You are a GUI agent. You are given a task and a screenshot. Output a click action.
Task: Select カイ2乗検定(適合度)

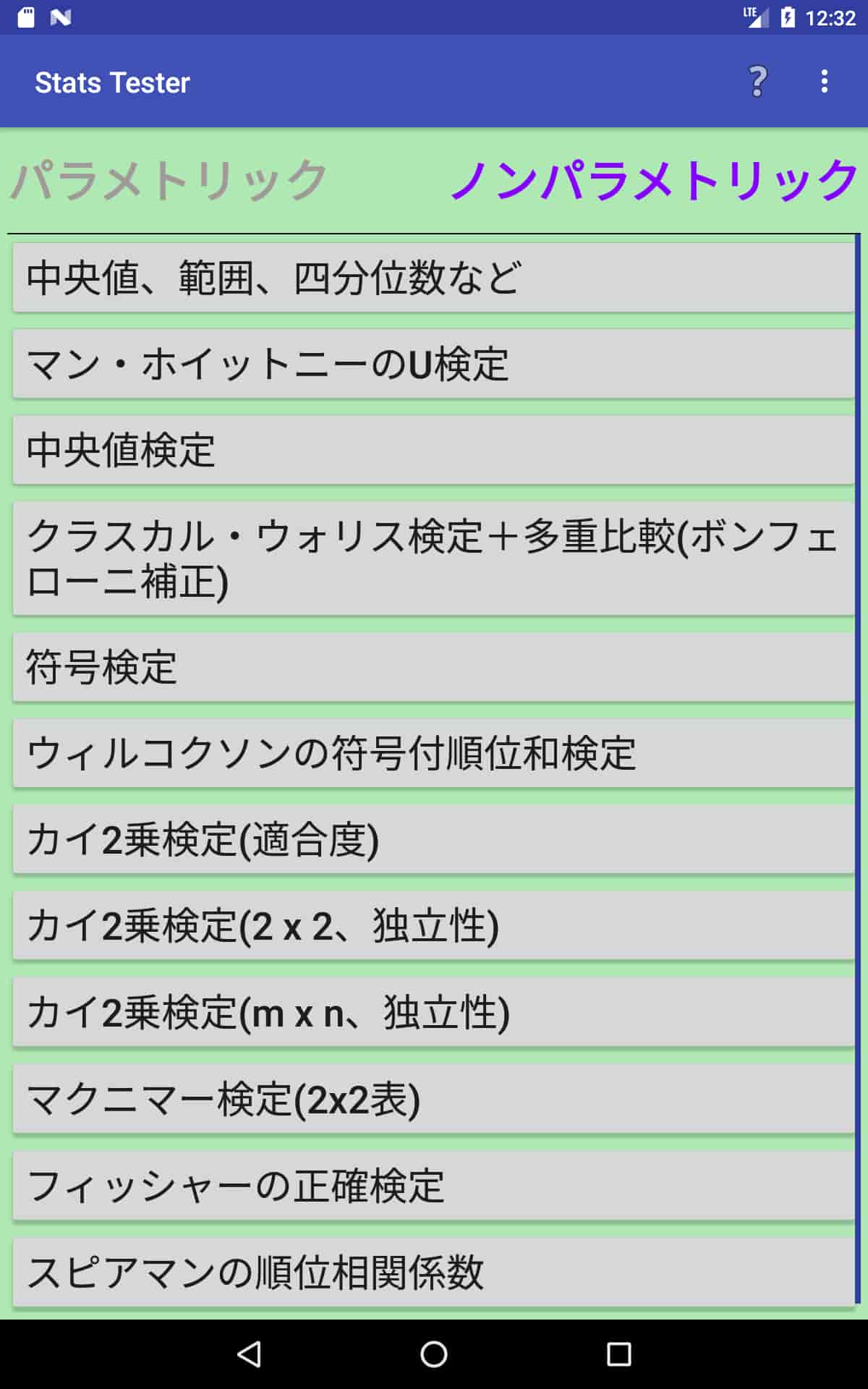click(x=433, y=840)
